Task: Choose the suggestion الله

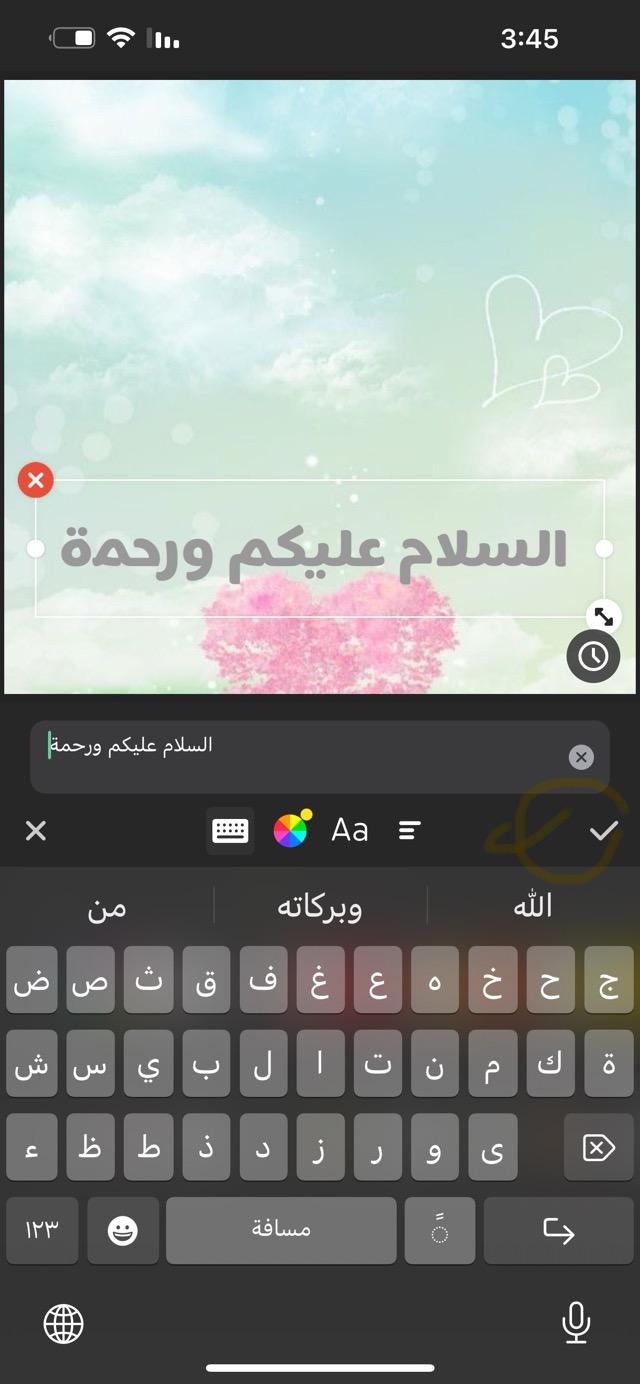Action: (x=532, y=907)
